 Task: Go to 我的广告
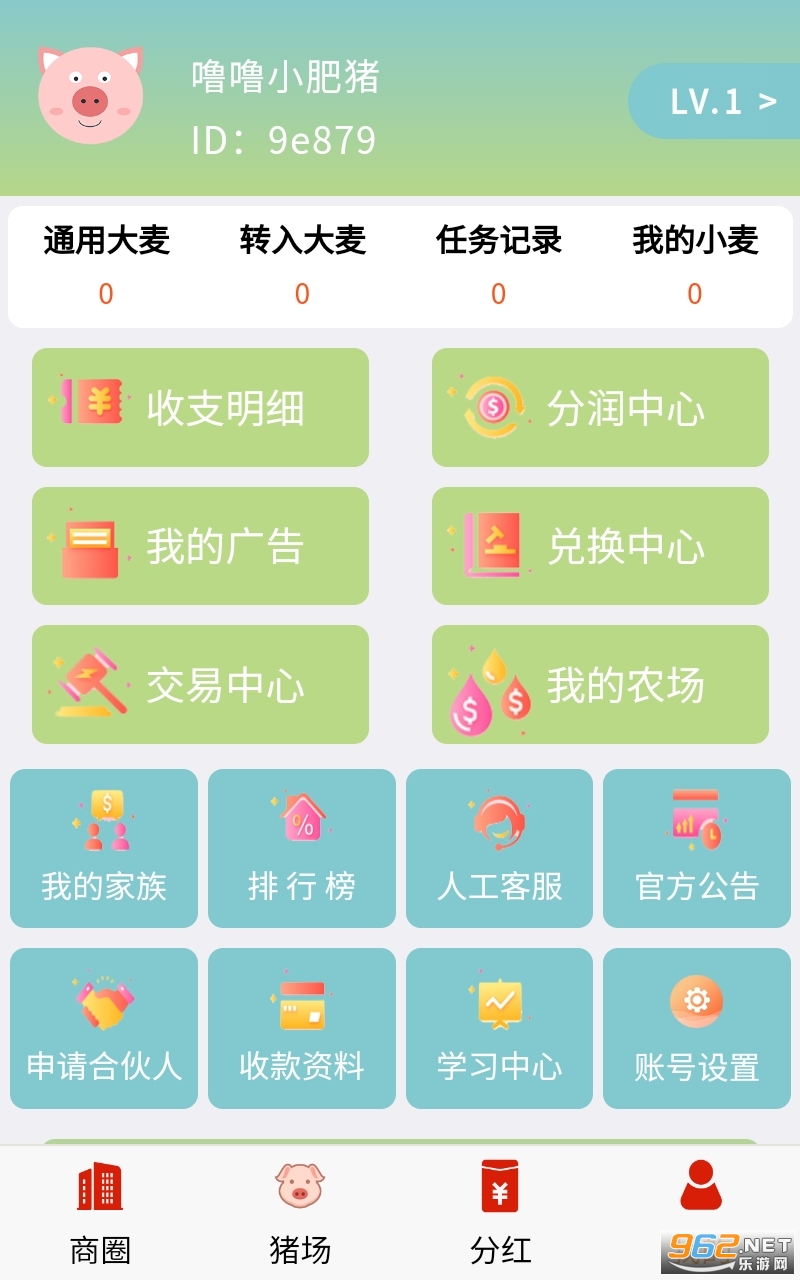pos(200,546)
